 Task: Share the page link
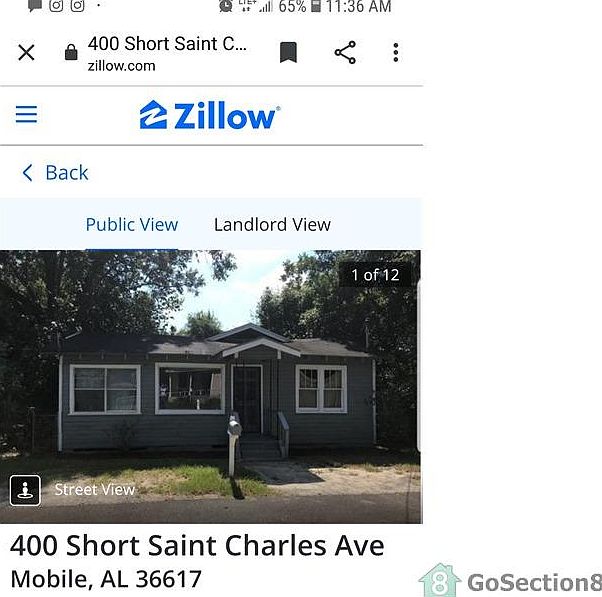click(x=345, y=53)
